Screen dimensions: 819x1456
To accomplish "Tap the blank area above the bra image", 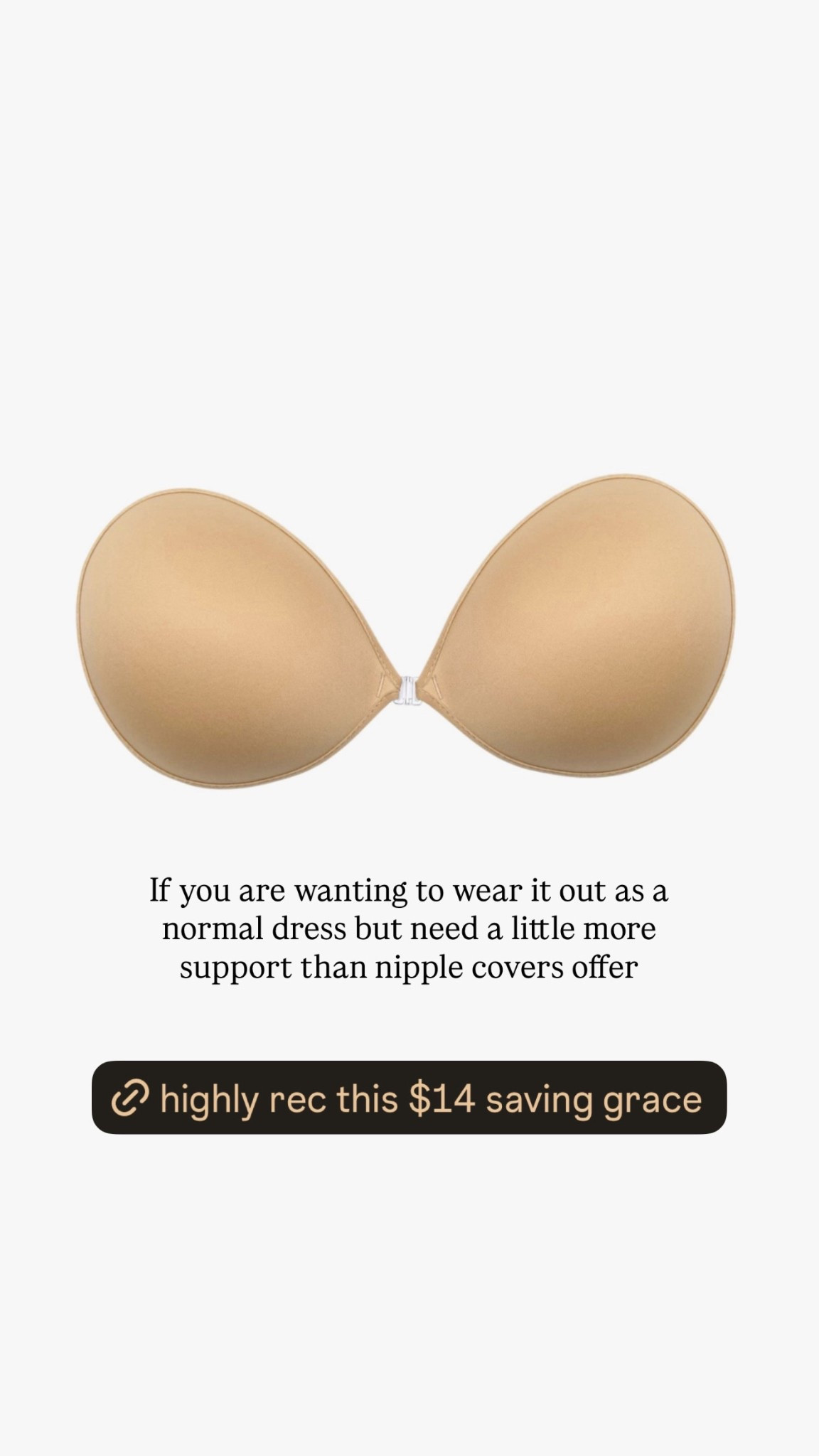I will point(409,249).
